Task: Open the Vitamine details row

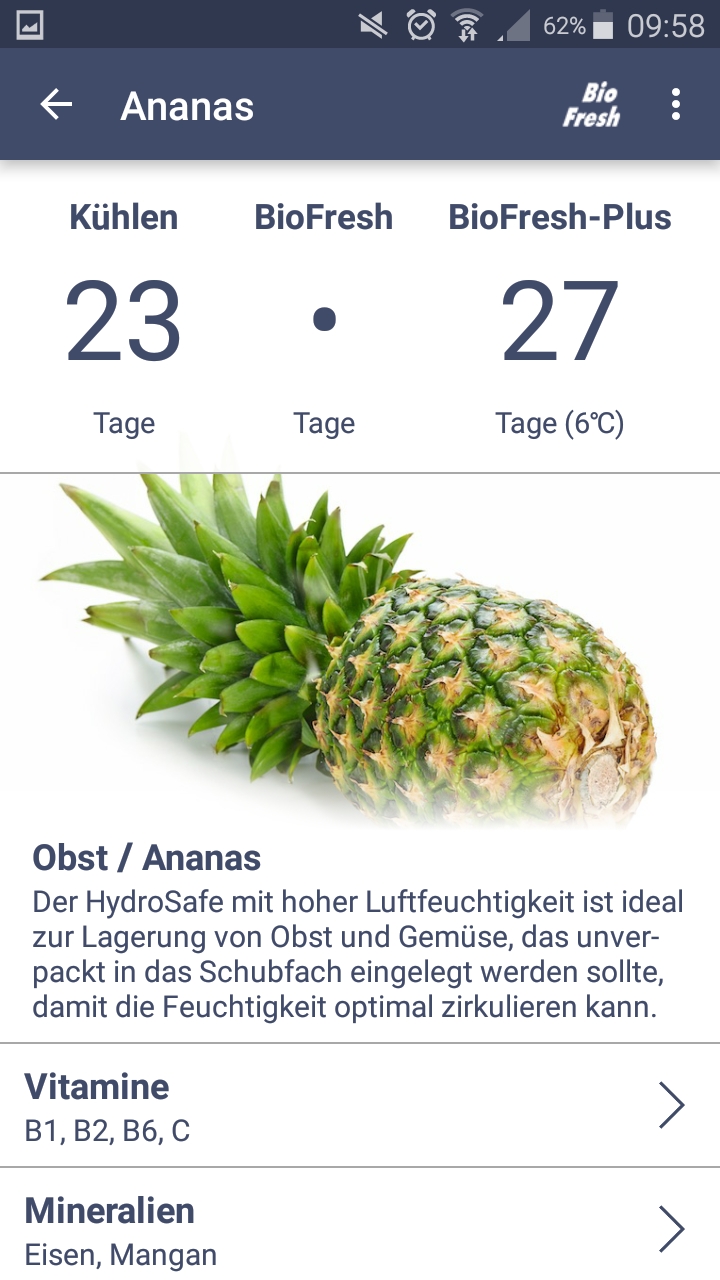Action: click(360, 1106)
